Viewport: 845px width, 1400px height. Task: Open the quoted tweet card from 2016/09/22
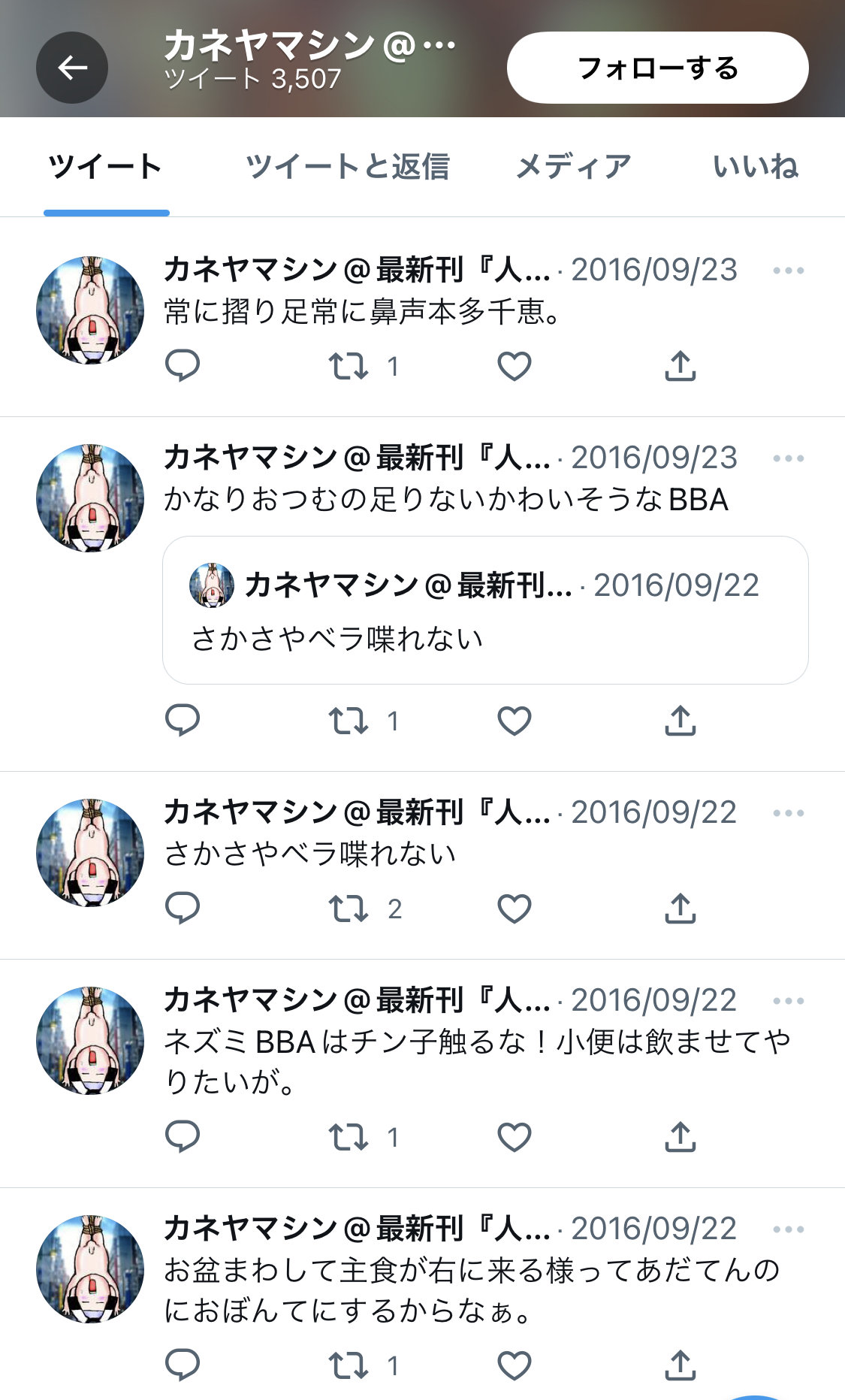[485, 610]
